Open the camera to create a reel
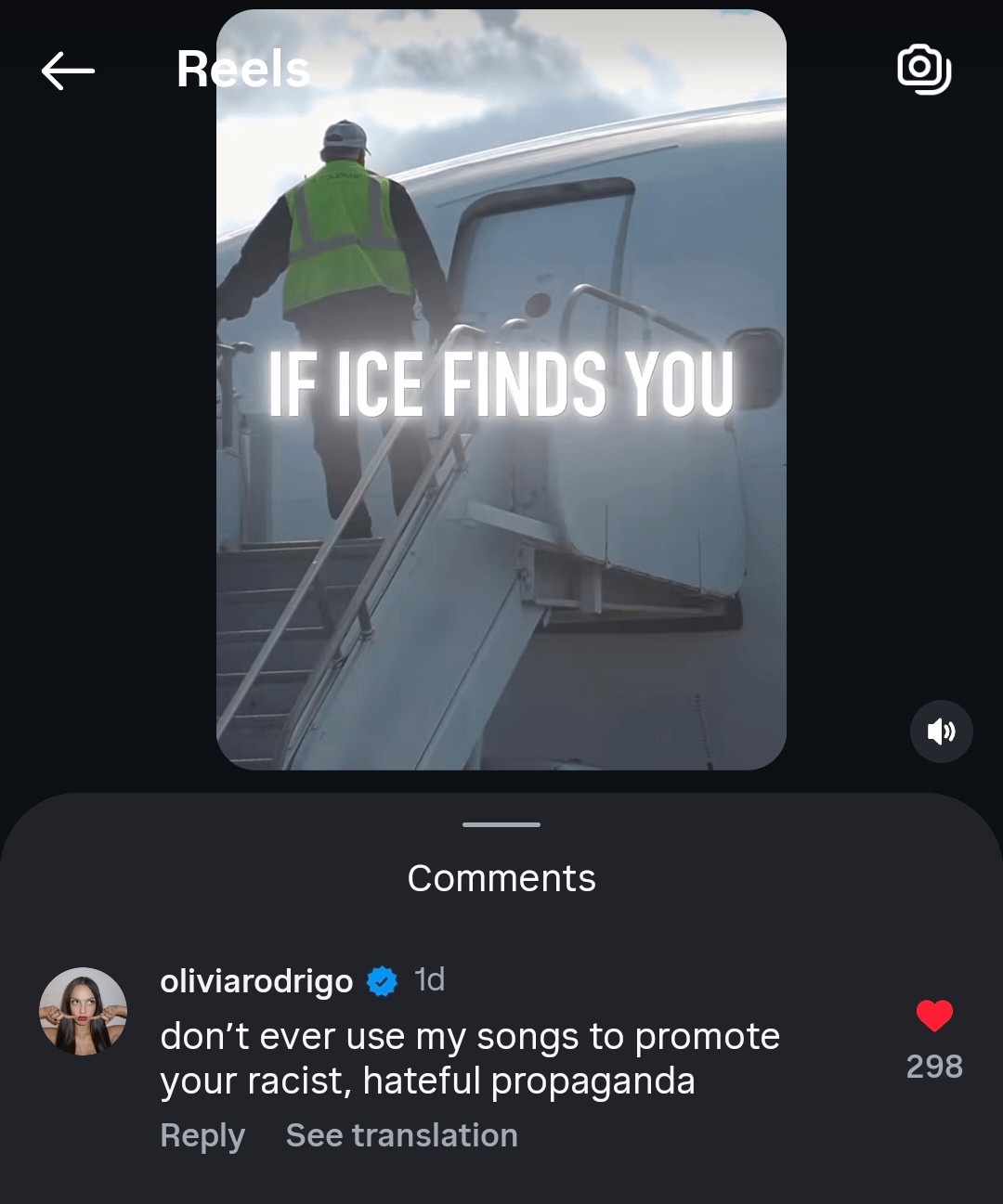Screen dimensions: 1003x1204 pos(924,69)
